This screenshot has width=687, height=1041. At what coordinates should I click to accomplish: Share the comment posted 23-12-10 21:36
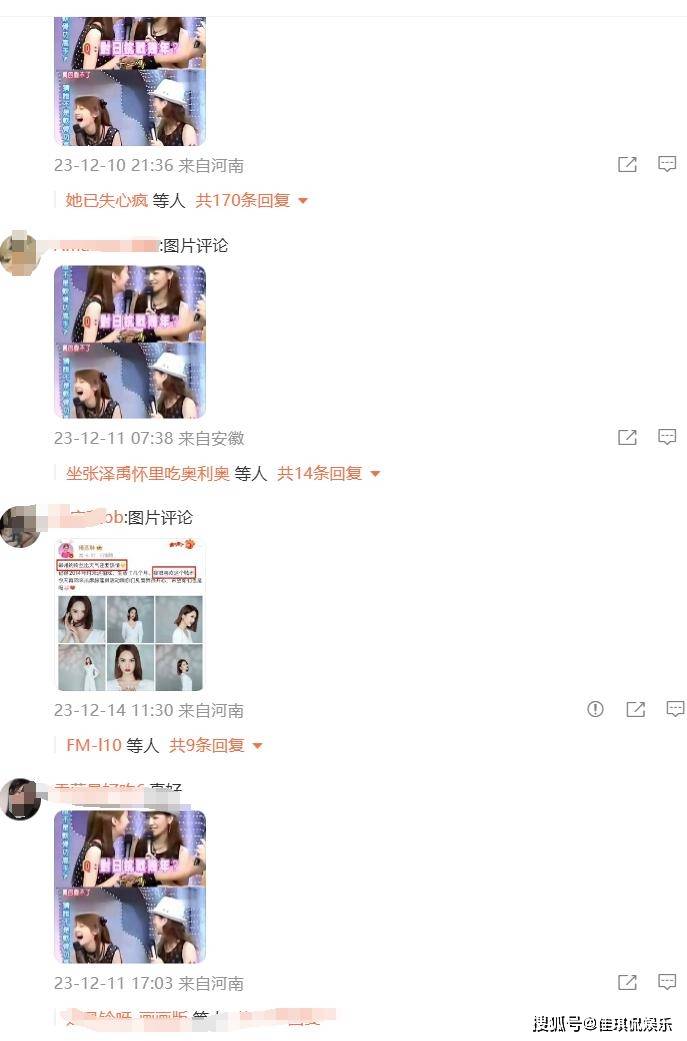point(627,165)
